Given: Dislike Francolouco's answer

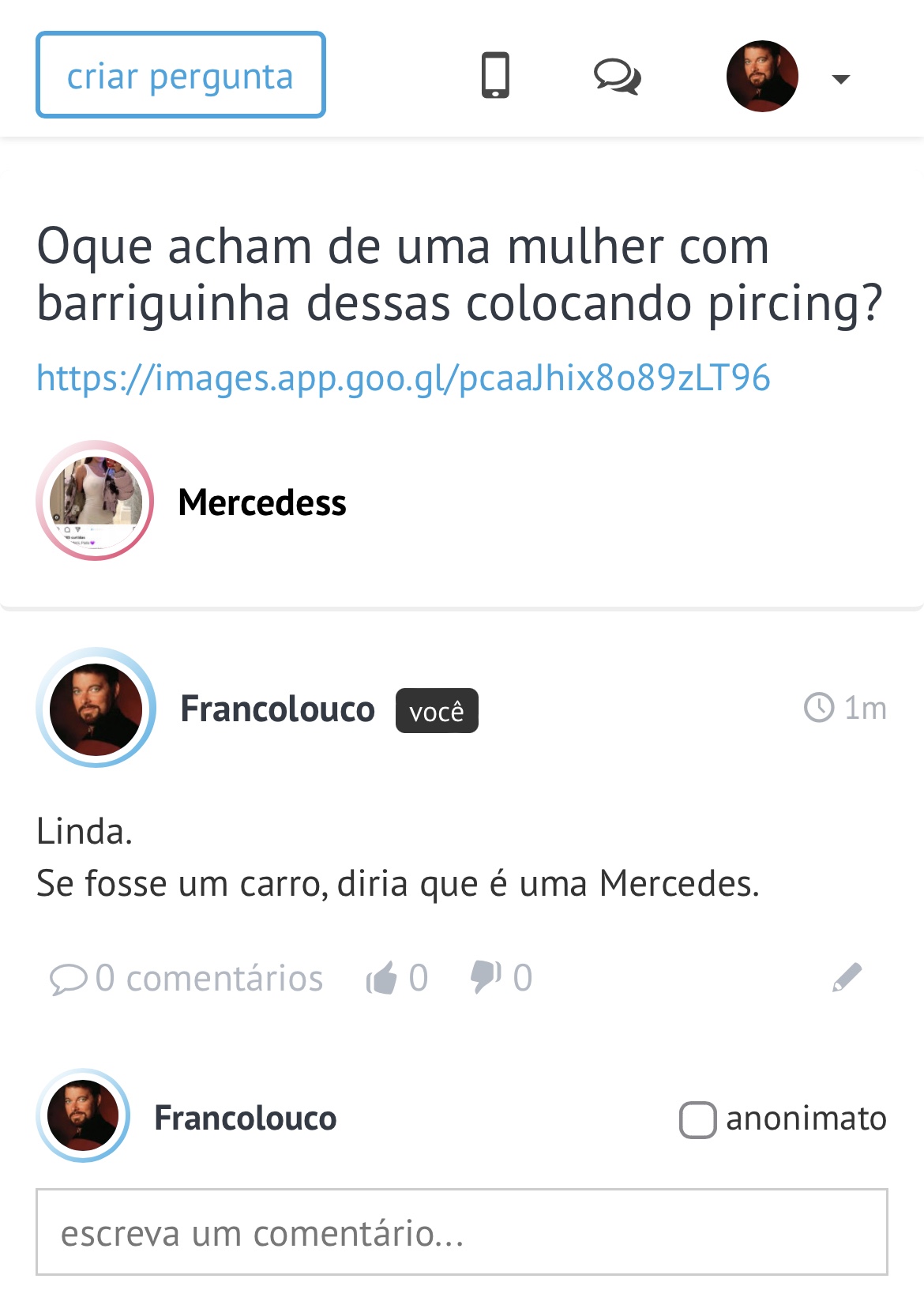Looking at the screenshot, I should pos(486,977).
